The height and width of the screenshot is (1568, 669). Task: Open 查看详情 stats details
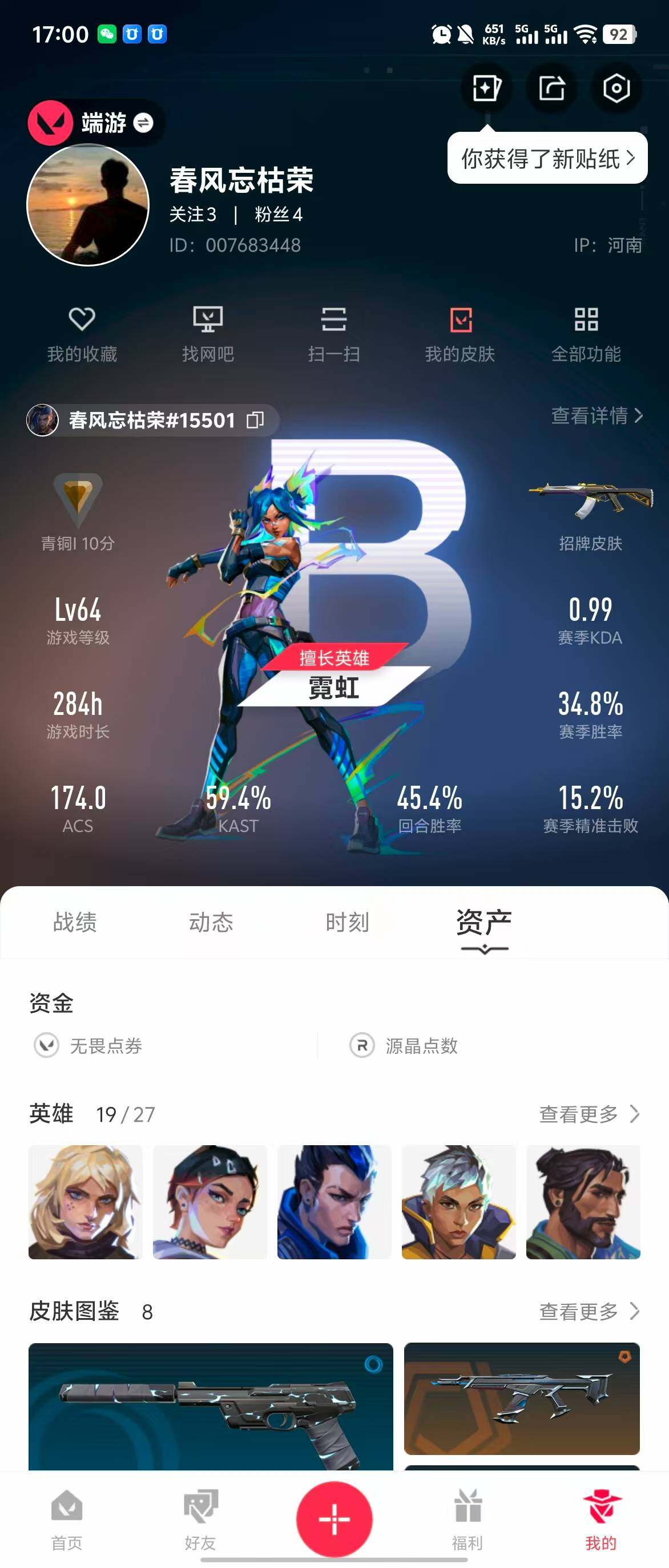(596, 416)
